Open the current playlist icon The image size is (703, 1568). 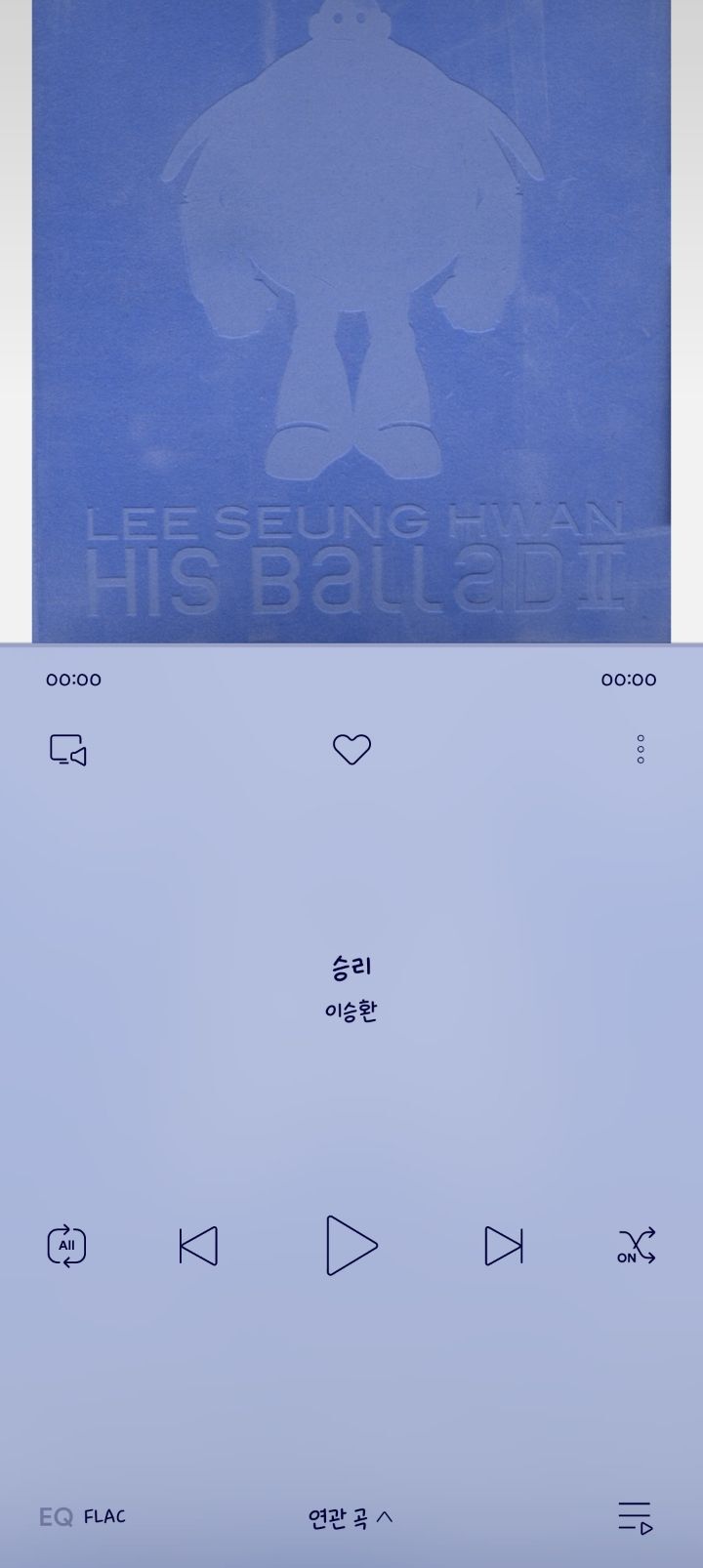637,1516
